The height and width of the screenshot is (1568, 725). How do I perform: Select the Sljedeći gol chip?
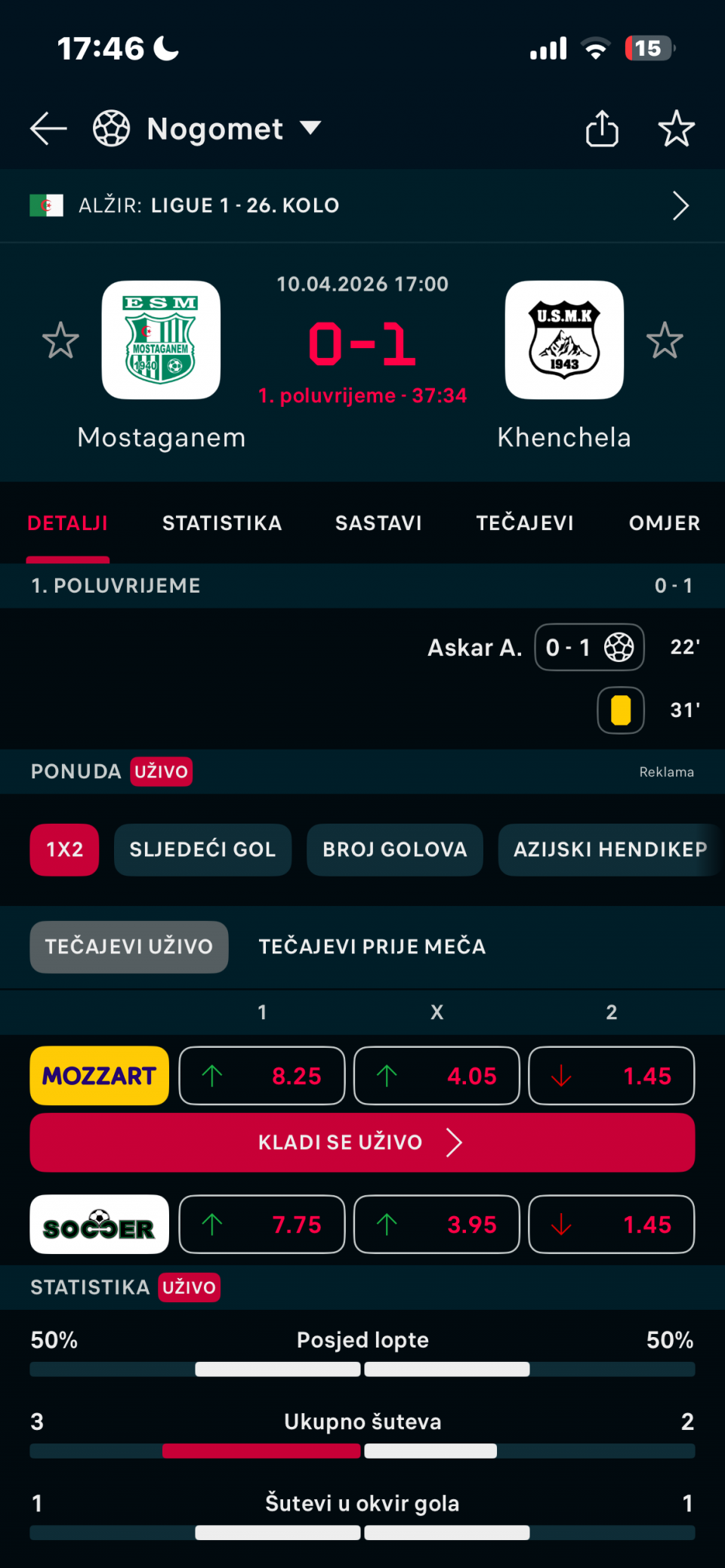coord(202,850)
